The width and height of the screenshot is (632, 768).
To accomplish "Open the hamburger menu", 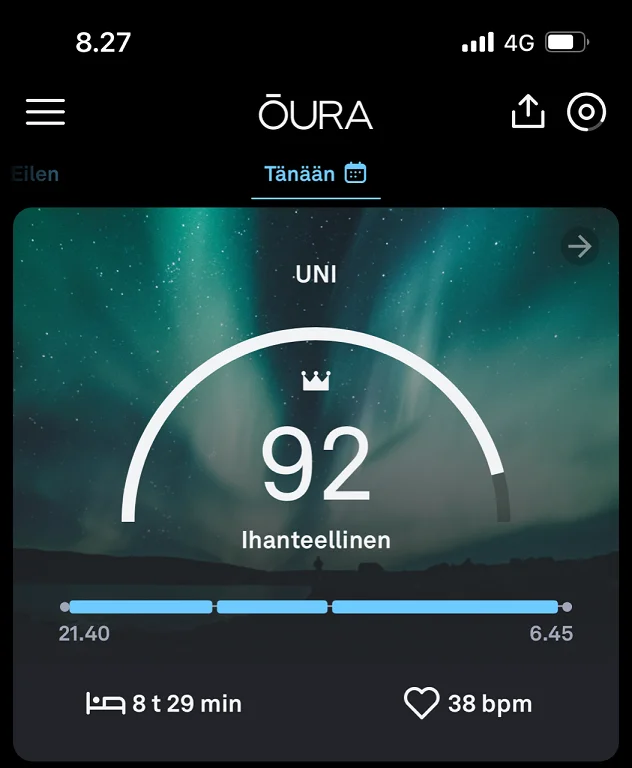I will click(45, 112).
